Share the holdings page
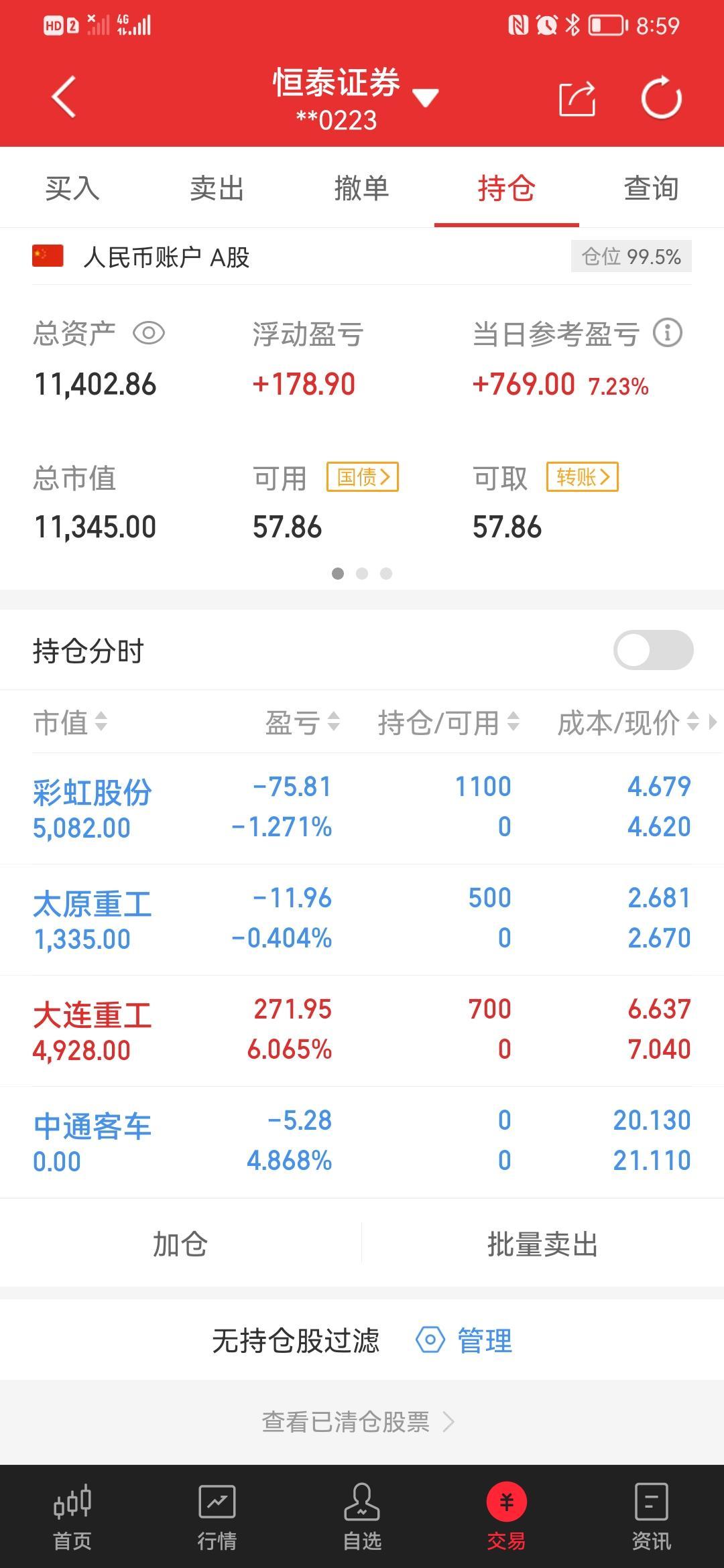This screenshot has height=1568, width=724. (x=577, y=99)
